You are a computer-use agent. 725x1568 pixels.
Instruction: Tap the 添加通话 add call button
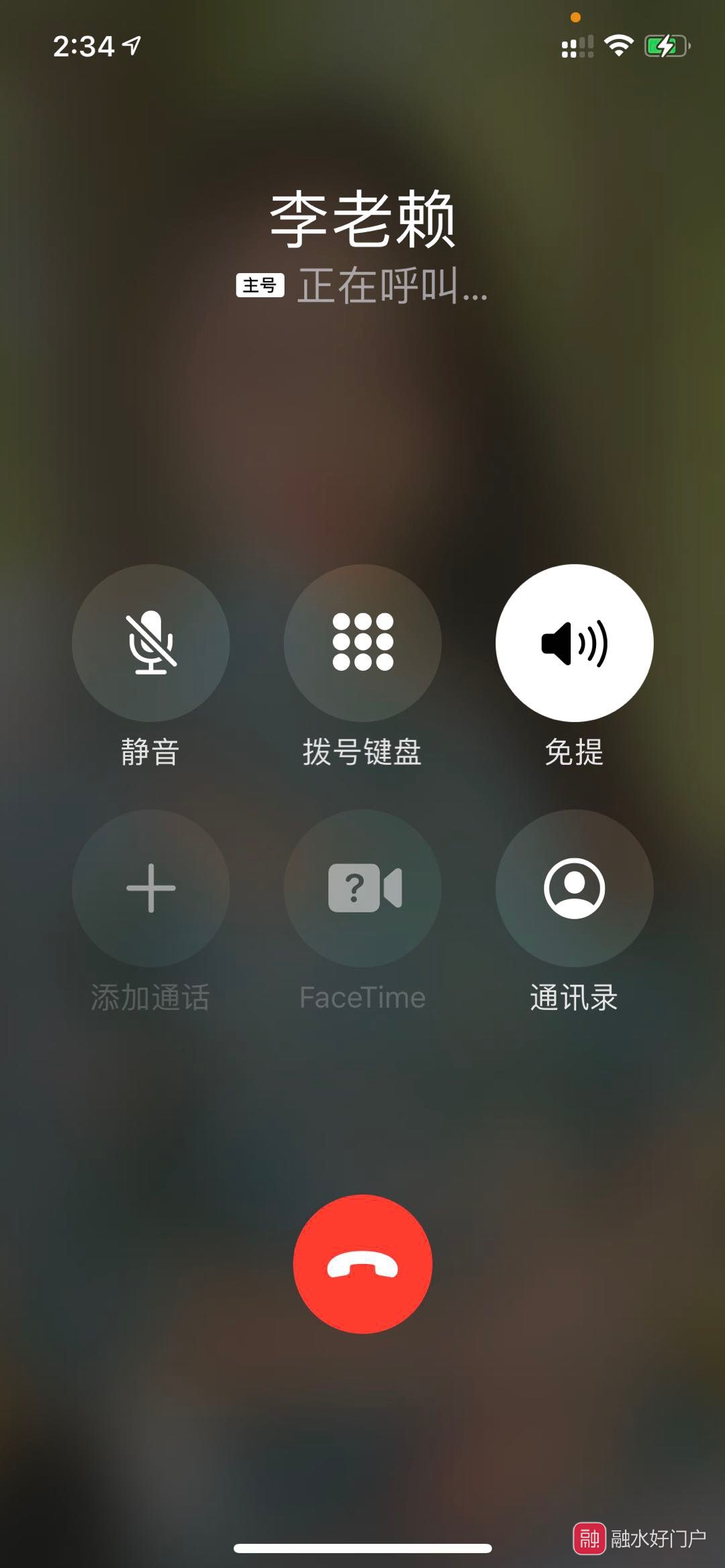point(150,888)
